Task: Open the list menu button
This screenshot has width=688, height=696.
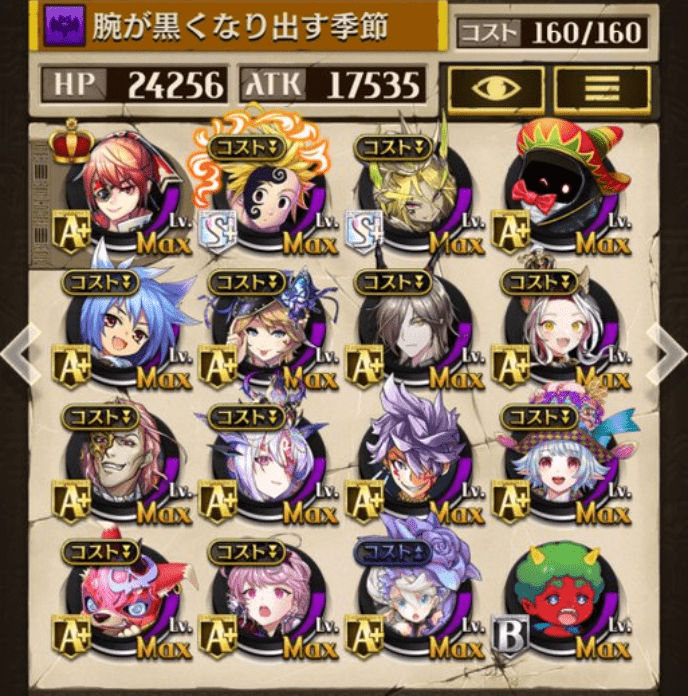Action: 602,88
